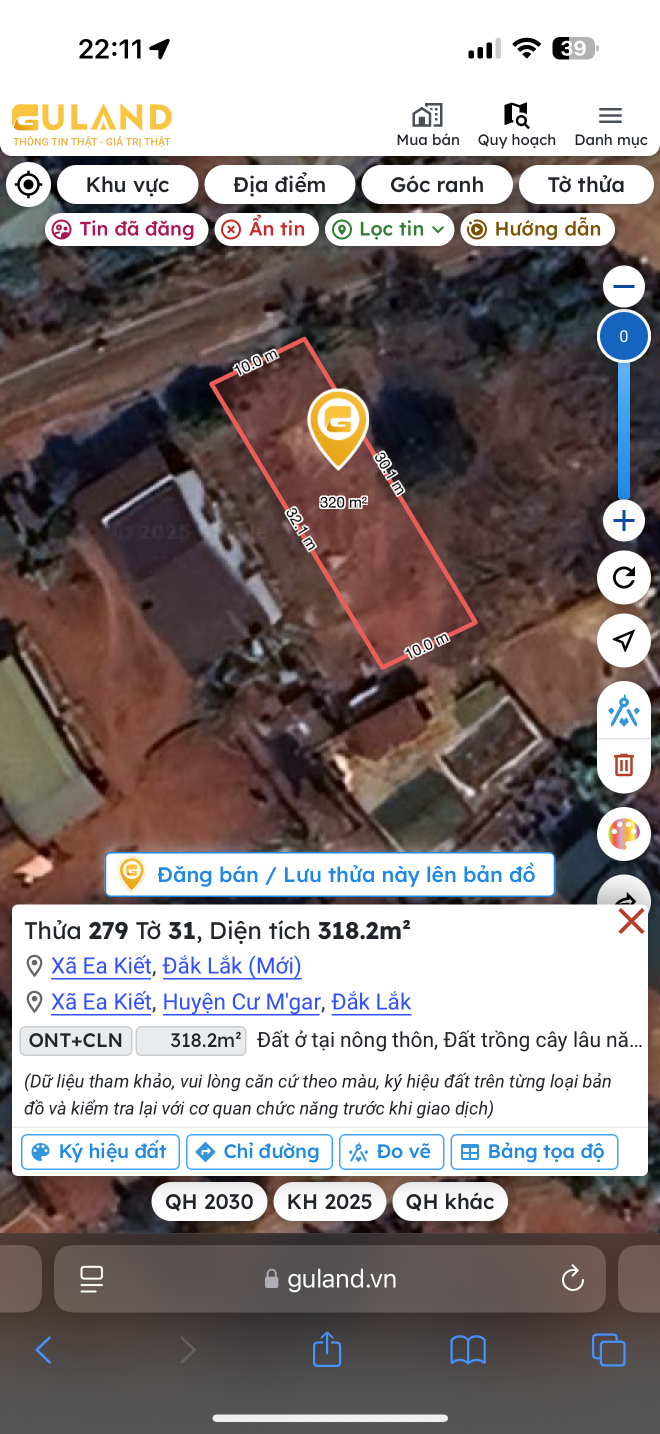Image resolution: width=660 pixels, height=1434 pixels.
Task: Open Quy hoạch planning map
Action: [516, 126]
